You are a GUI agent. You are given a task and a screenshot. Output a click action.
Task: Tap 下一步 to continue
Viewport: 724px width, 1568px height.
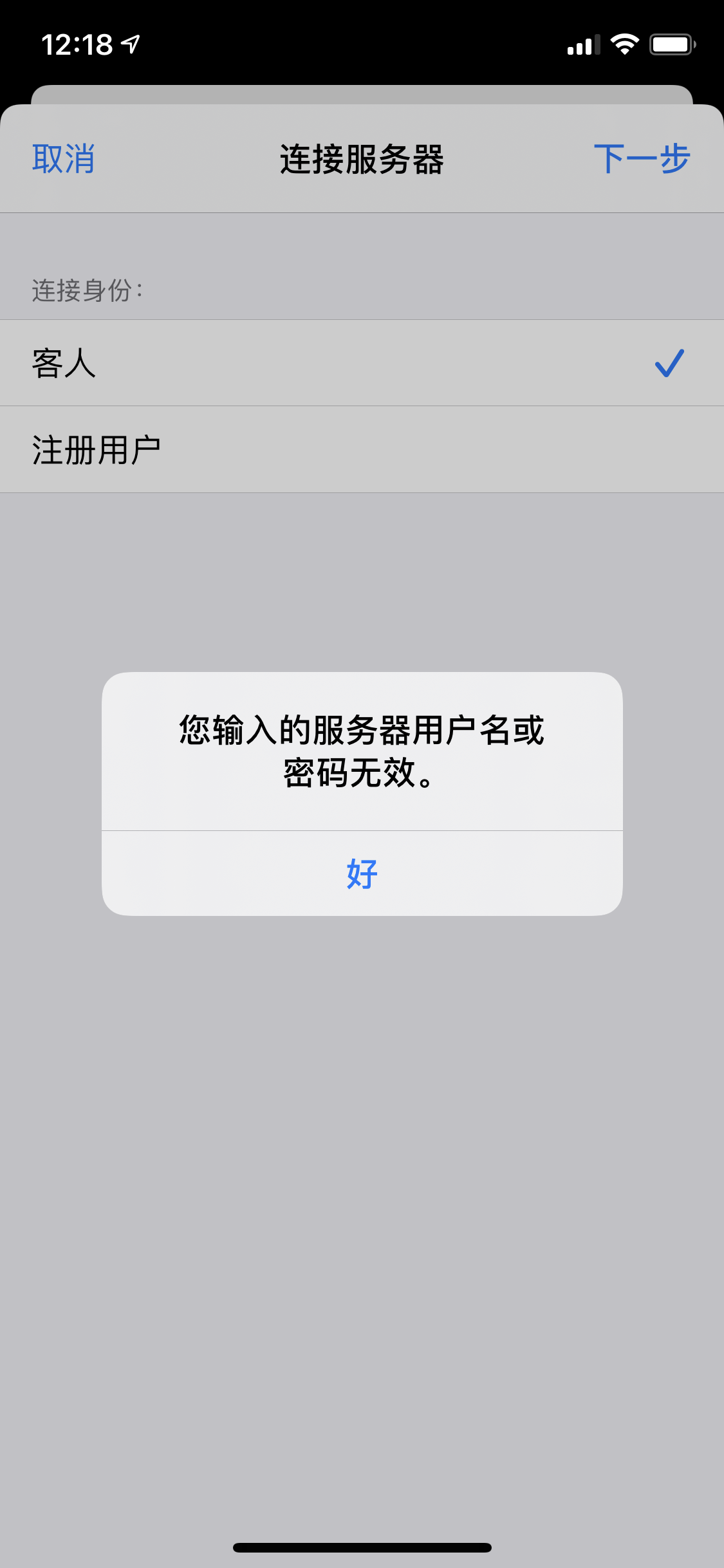[x=641, y=159]
